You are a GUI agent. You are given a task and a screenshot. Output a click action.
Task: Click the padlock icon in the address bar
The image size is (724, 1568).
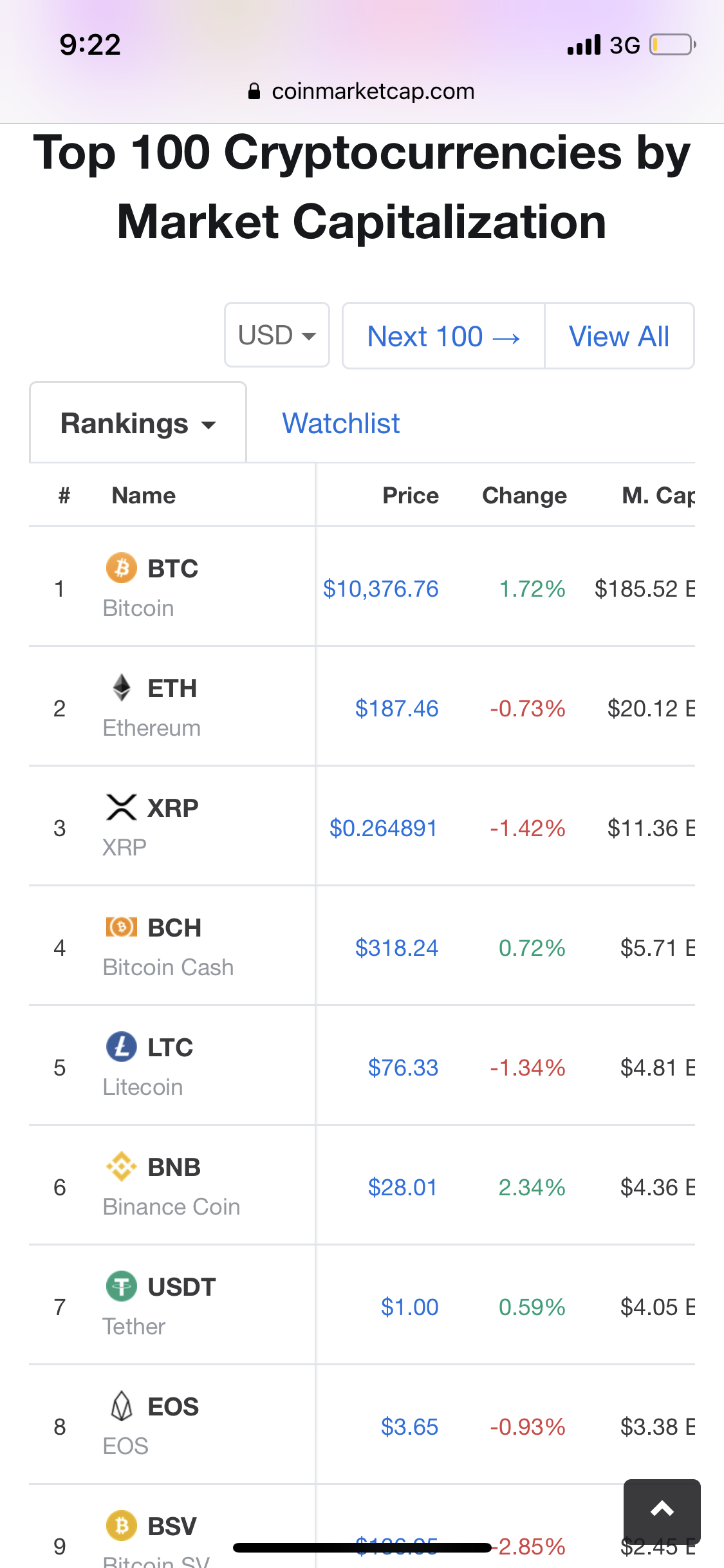pyautogui.click(x=254, y=91)
